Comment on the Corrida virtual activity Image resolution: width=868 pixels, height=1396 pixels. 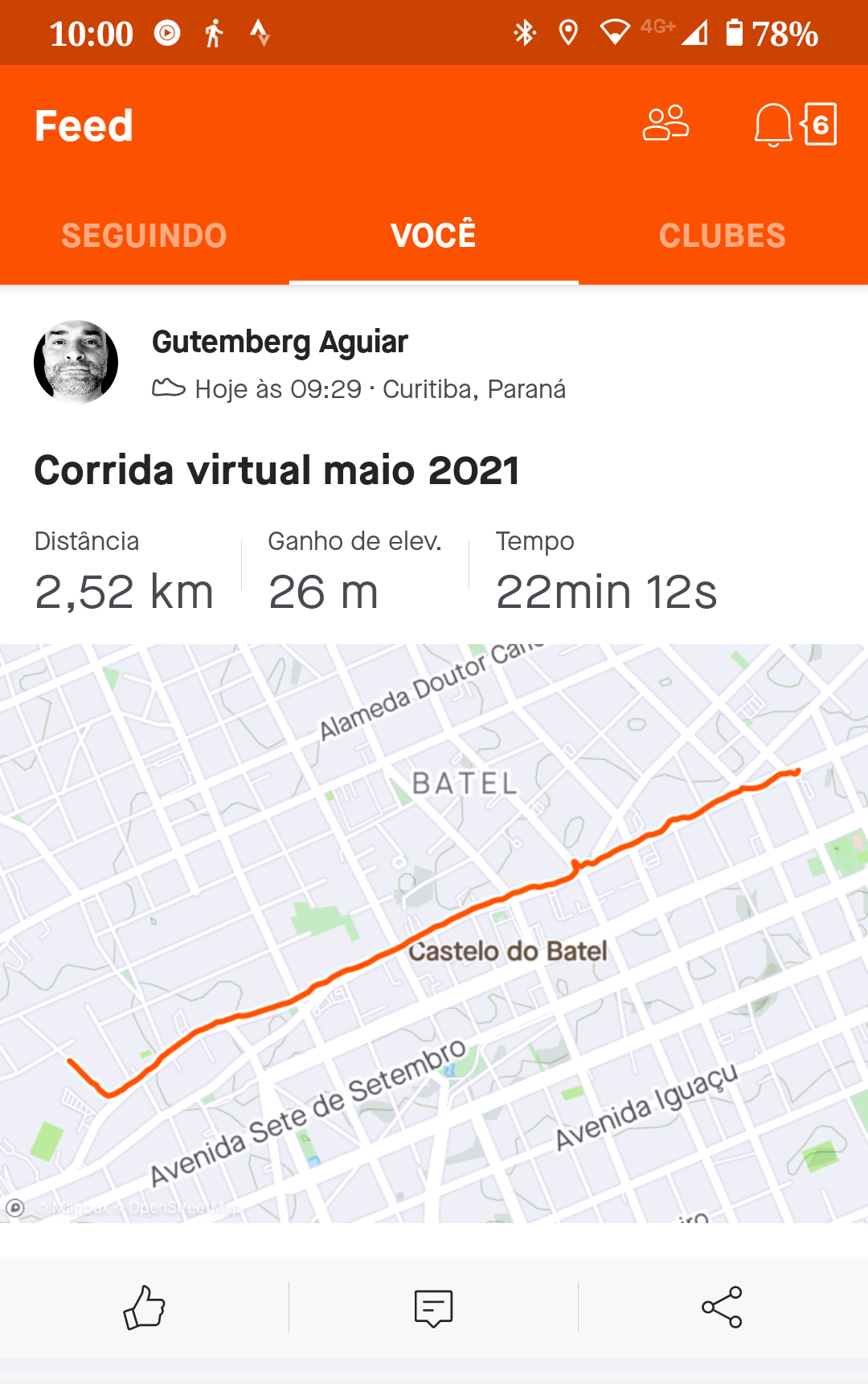point(433,1308)
